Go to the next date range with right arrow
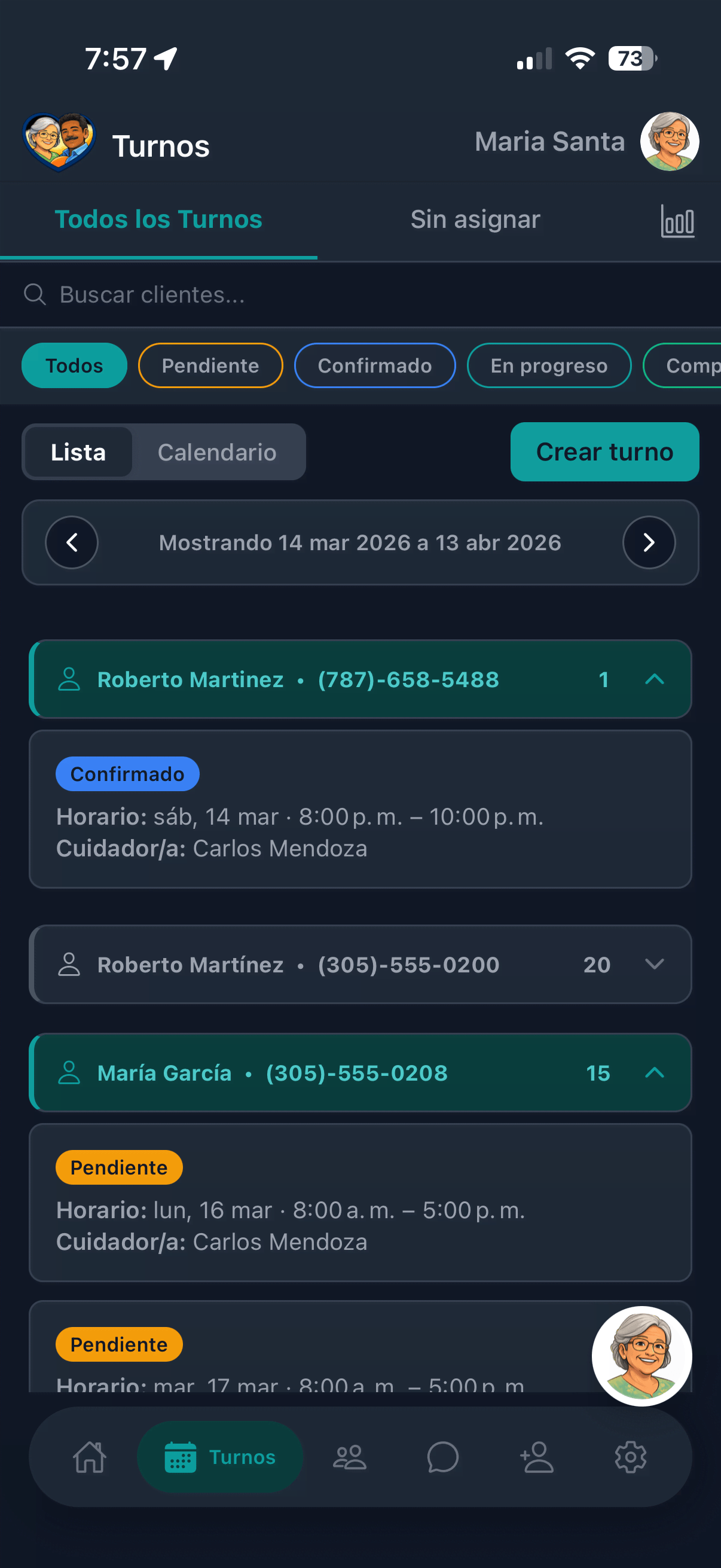721x1568 pixels. (649, 542)
